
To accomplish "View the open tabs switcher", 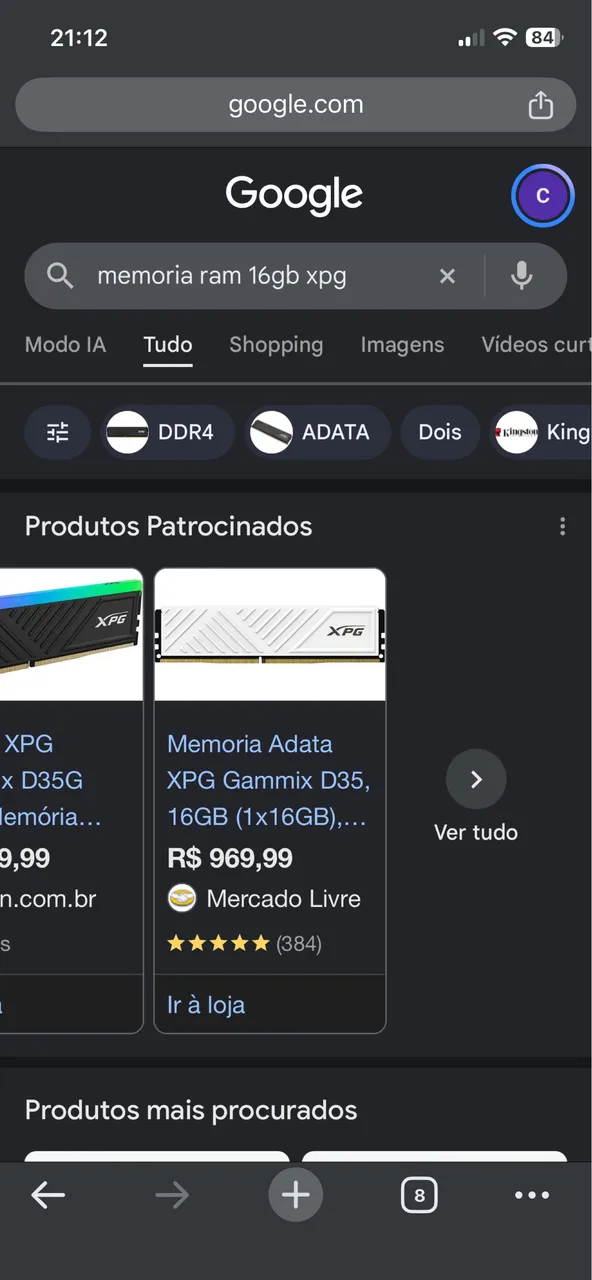I will (x=419, y=1195).
